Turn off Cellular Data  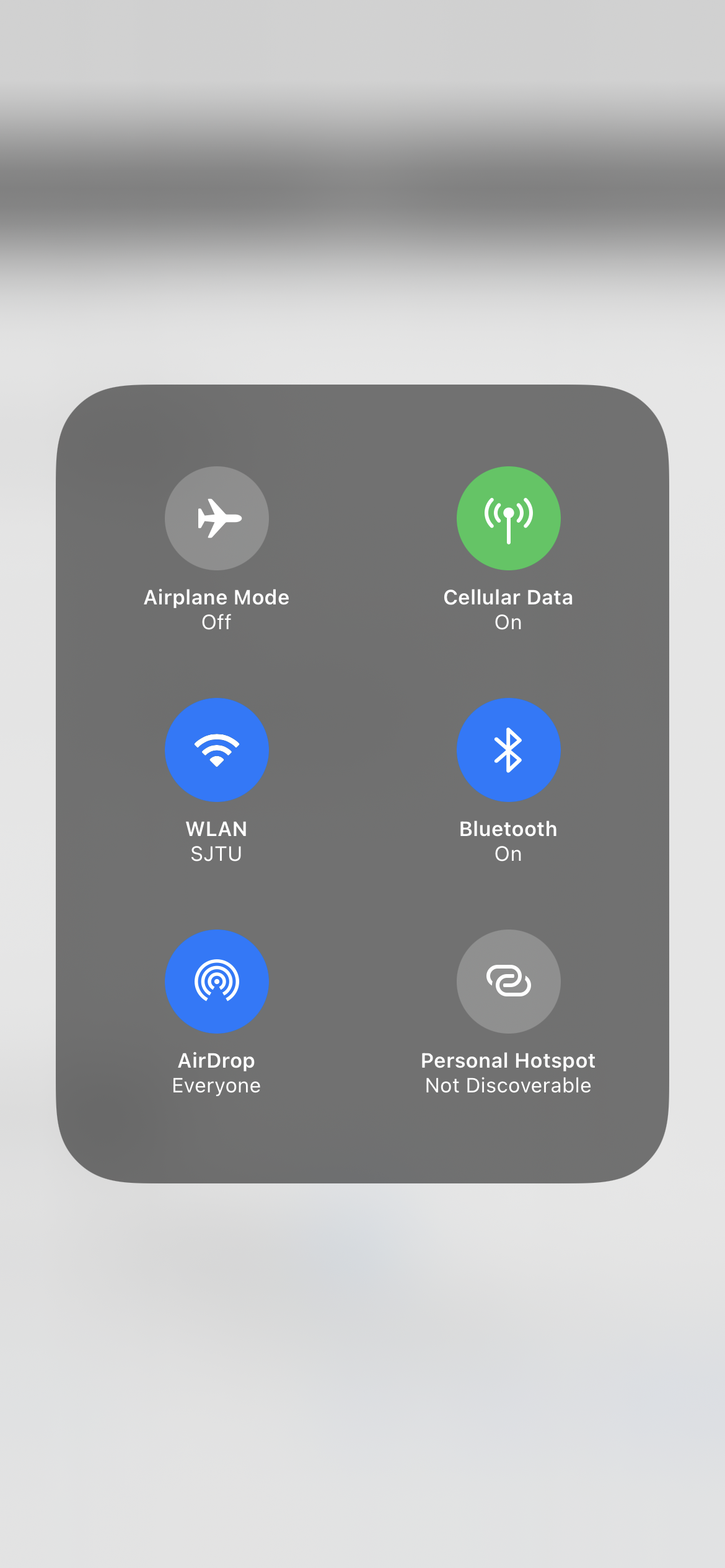pos(508,518)
